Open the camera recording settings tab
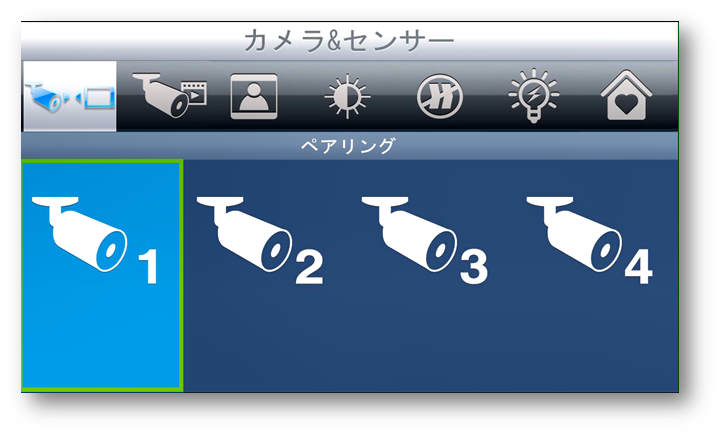This screenshot has height=435, width=721. (170, 97)
